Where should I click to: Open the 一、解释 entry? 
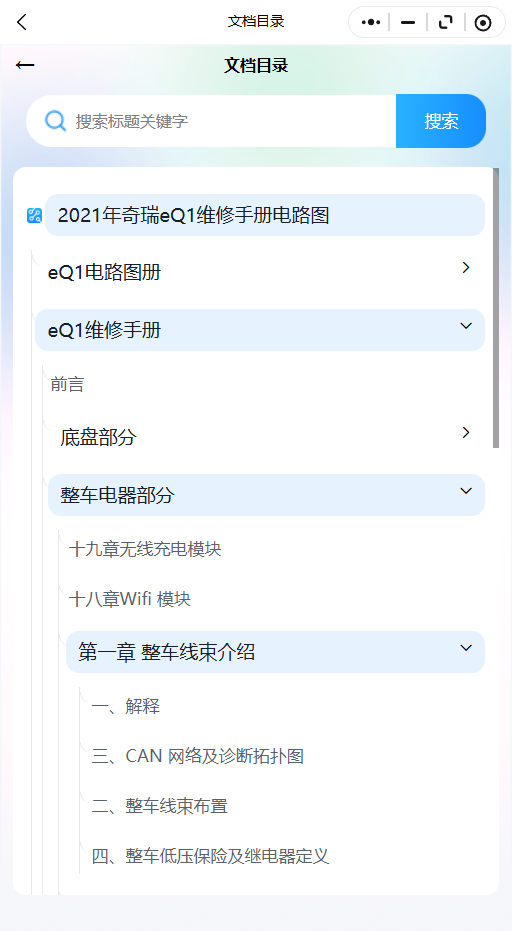tap(125, 706)
